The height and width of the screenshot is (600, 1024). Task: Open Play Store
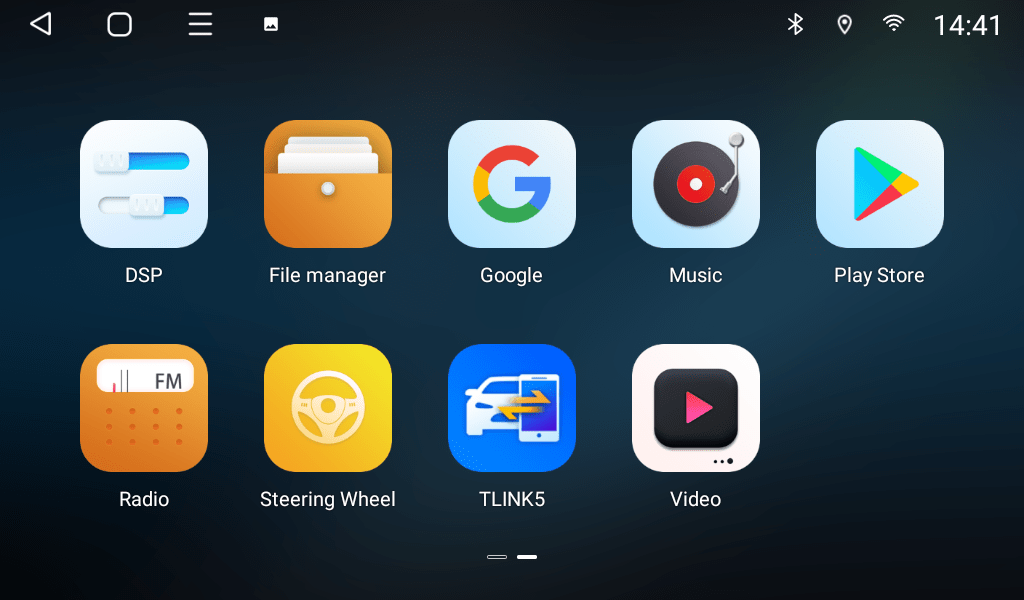point(880,184)
